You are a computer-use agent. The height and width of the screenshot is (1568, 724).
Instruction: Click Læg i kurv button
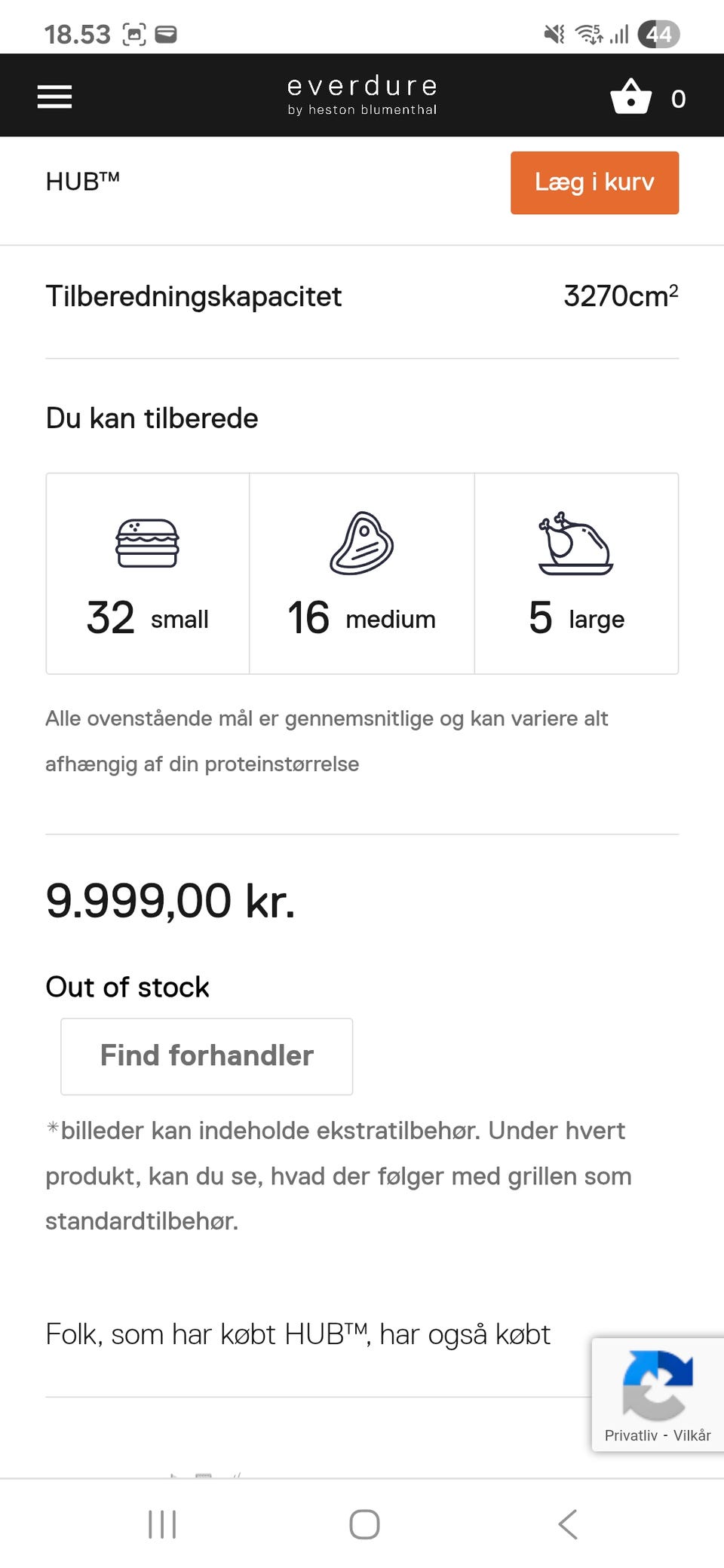594,182
